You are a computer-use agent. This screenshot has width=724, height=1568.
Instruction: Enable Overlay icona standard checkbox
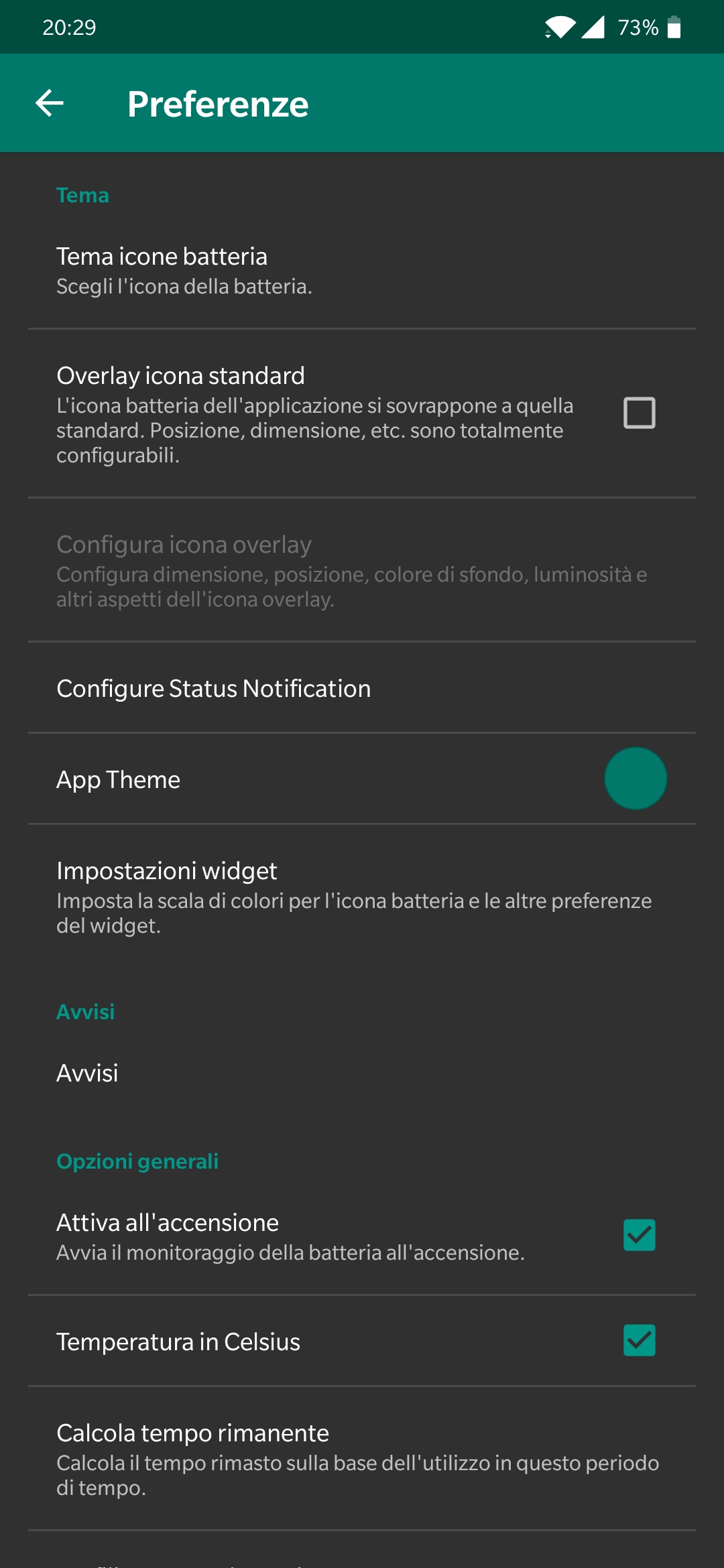tap(639, 413)
